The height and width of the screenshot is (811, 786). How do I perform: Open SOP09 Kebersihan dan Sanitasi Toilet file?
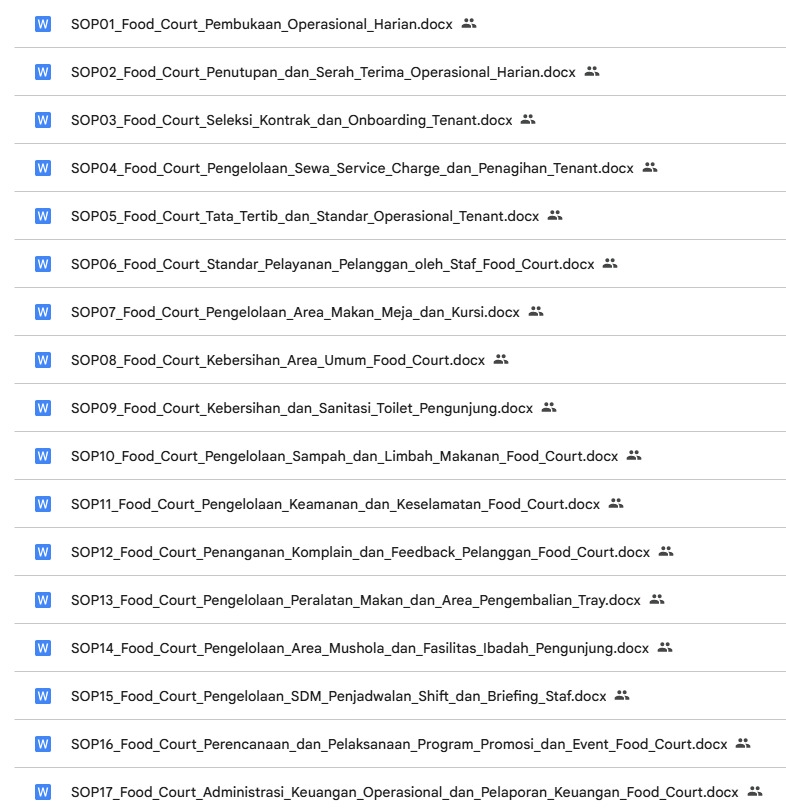(x=302, y=408)
